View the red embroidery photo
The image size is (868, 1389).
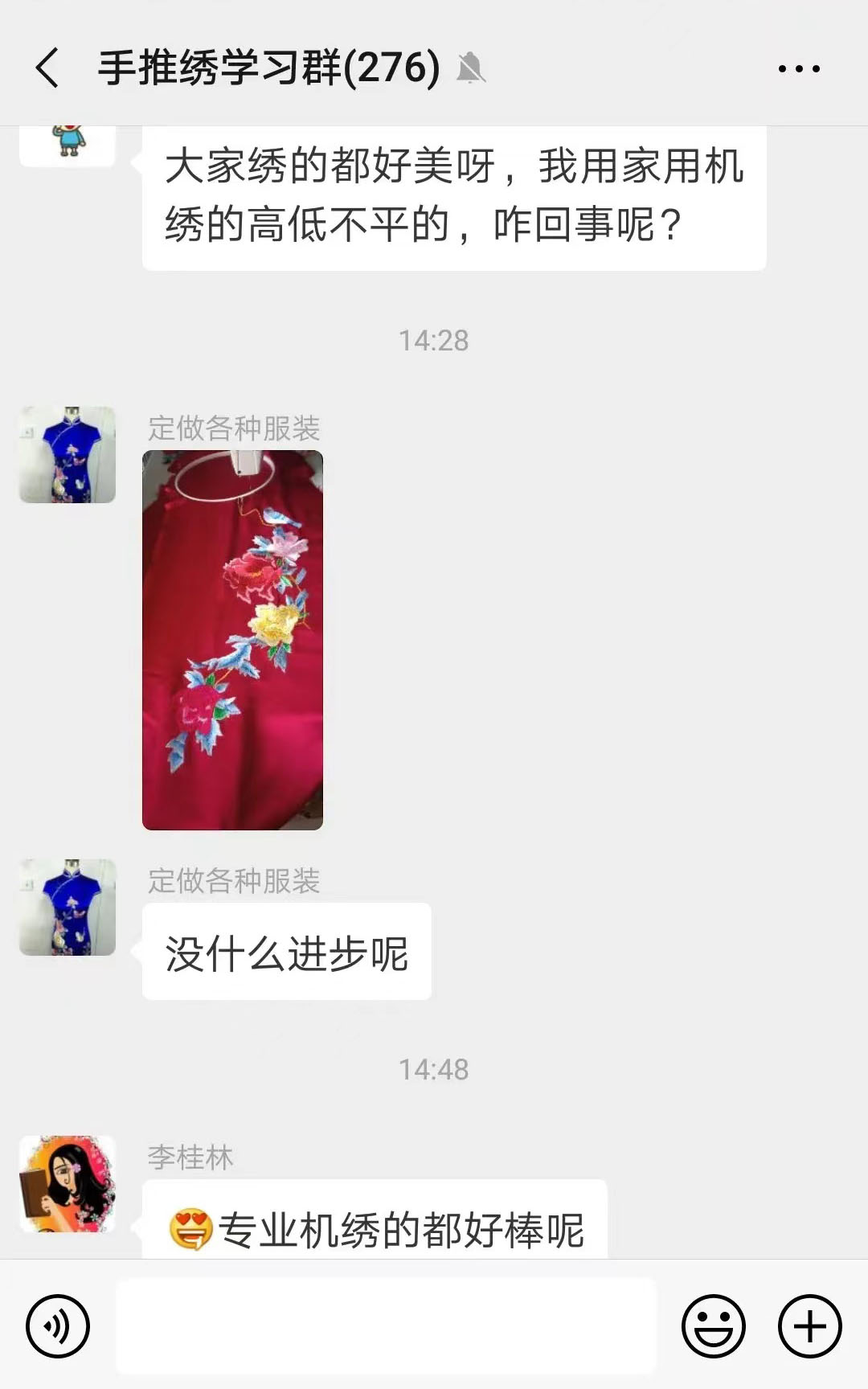tap(232, 640)
